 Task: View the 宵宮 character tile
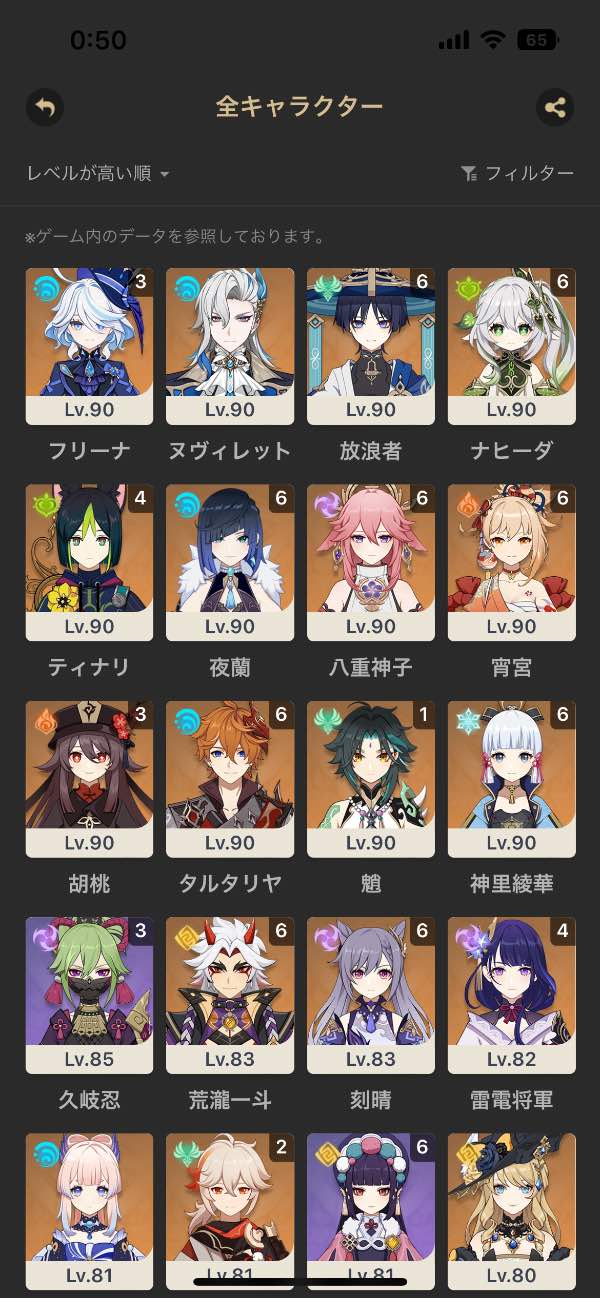(x=511, y=562)
